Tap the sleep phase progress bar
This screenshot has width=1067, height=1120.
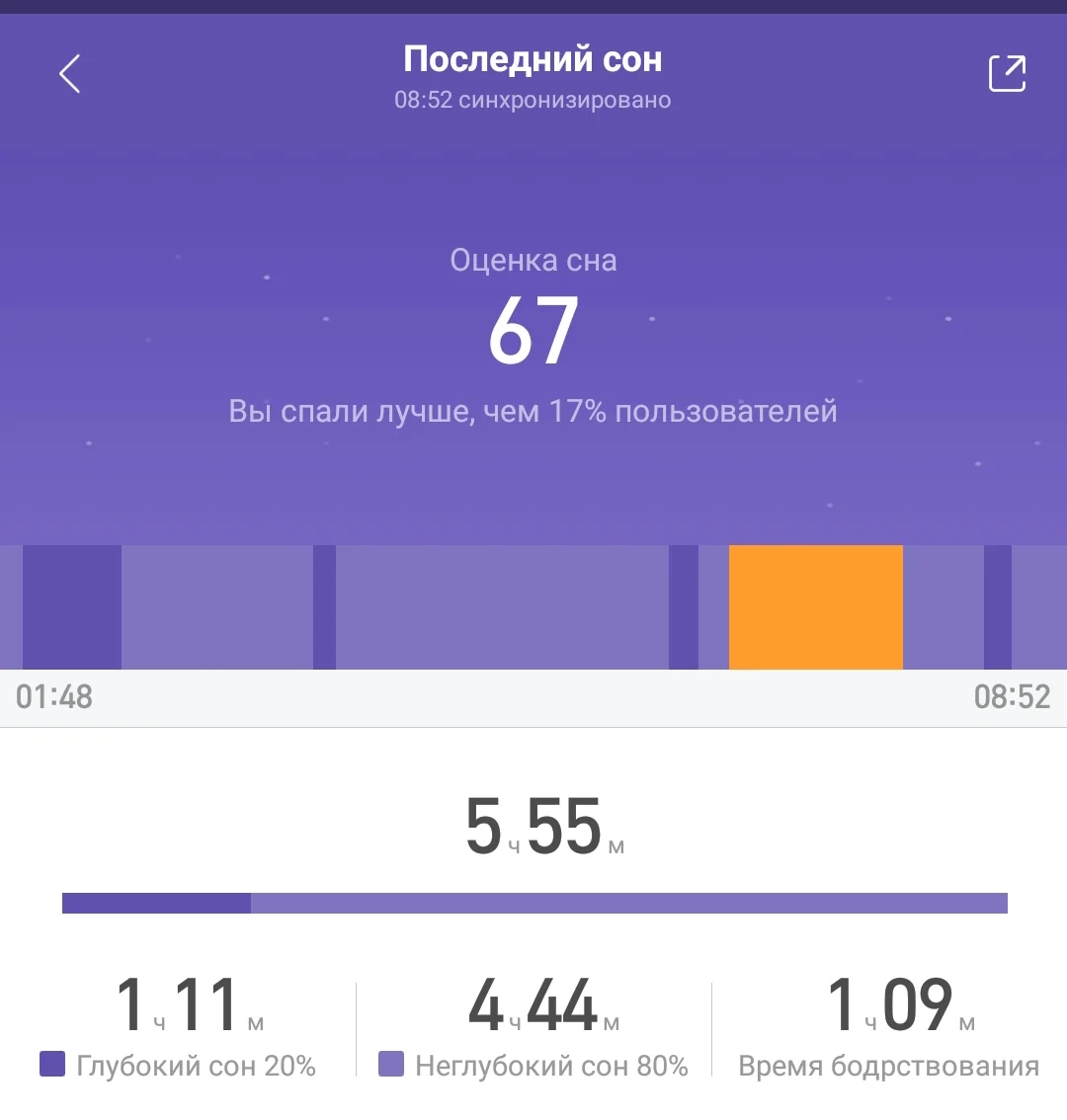tap(533, 901)
